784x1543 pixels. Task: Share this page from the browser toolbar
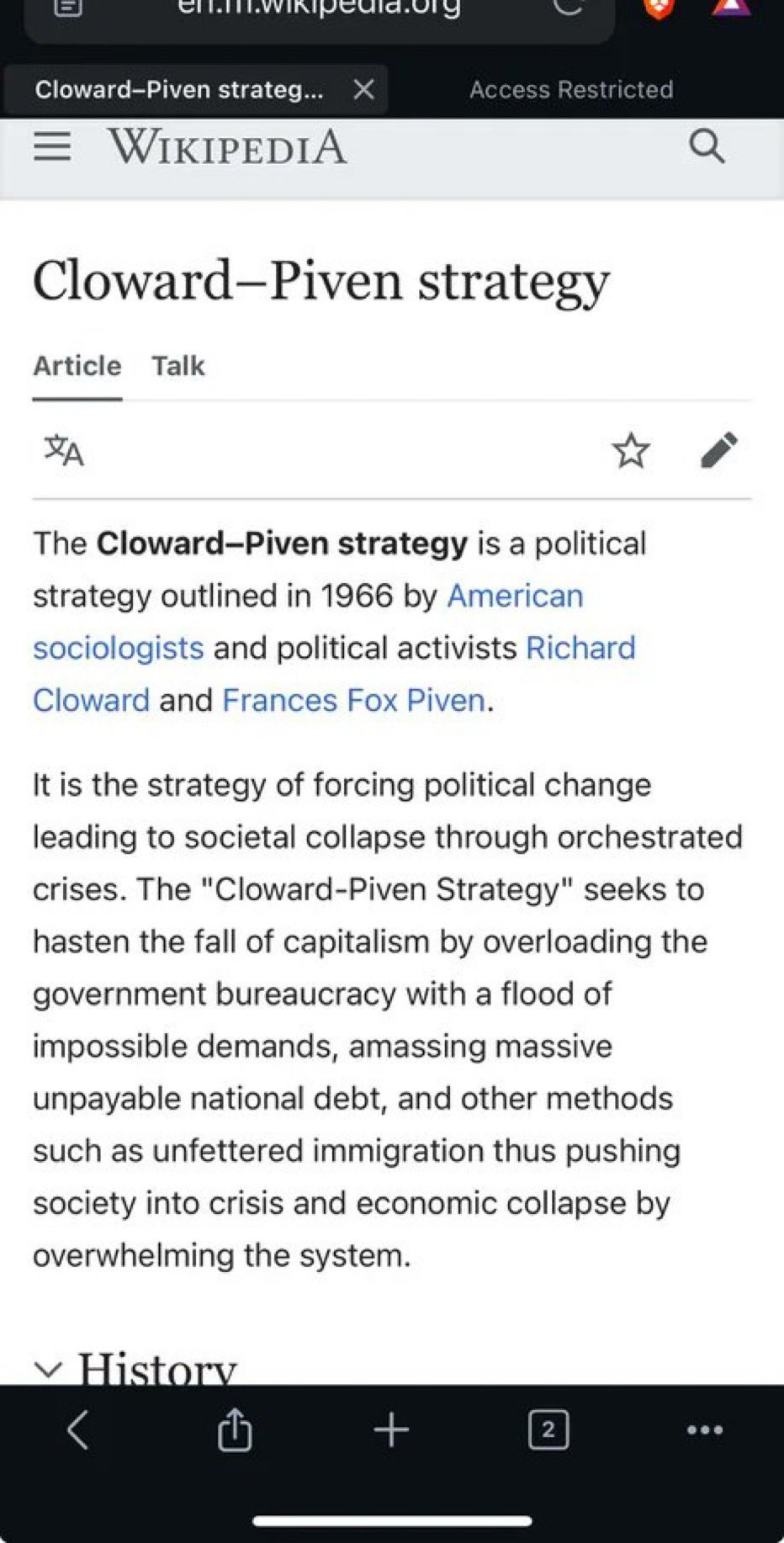click(235, 1429)
